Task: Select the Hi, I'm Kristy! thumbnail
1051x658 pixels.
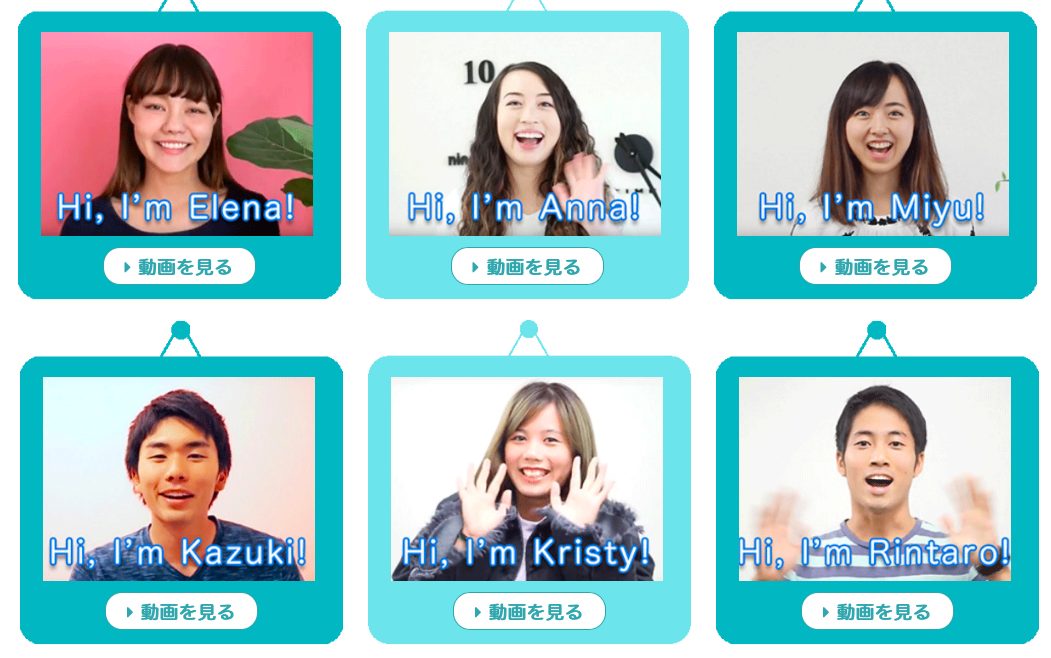Action: 527,478
